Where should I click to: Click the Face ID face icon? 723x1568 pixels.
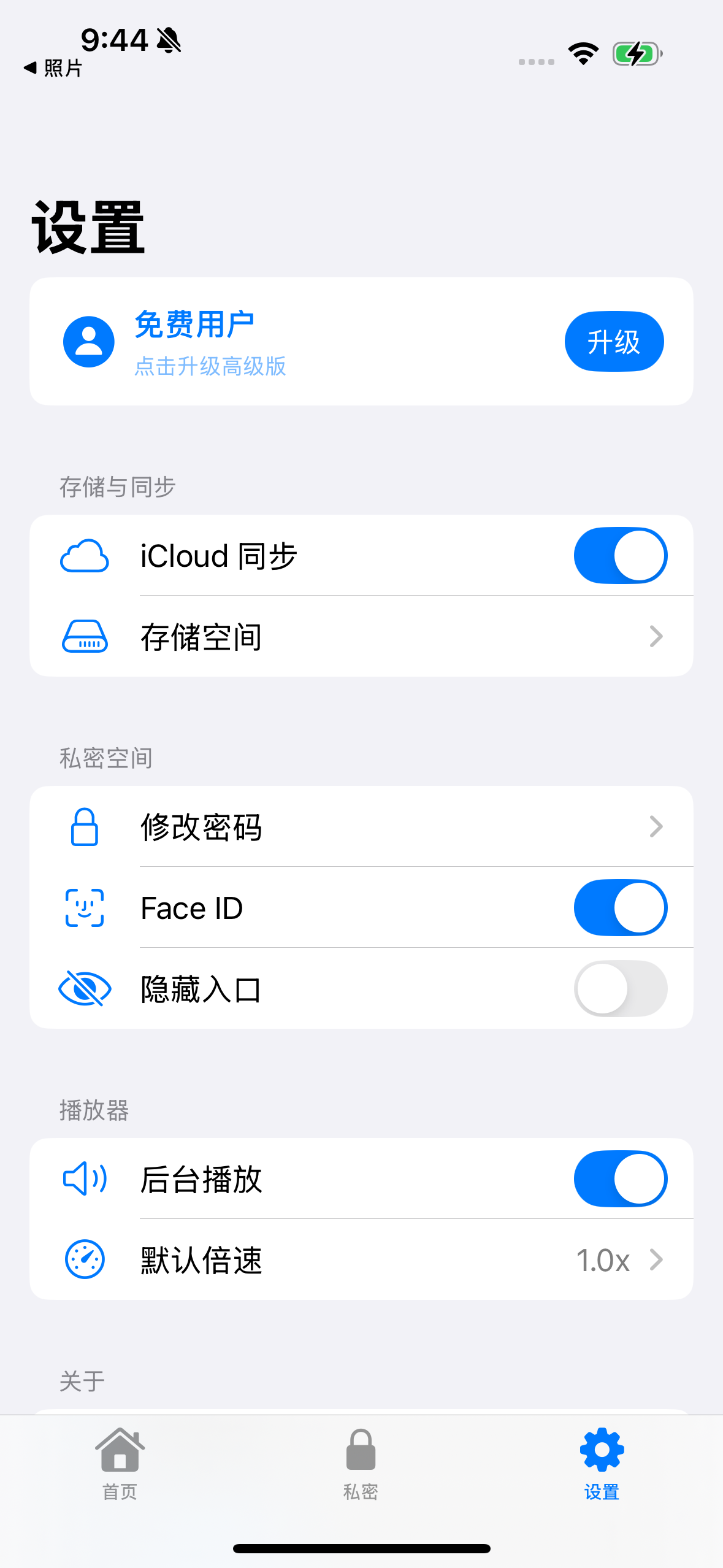coord(85,908)
